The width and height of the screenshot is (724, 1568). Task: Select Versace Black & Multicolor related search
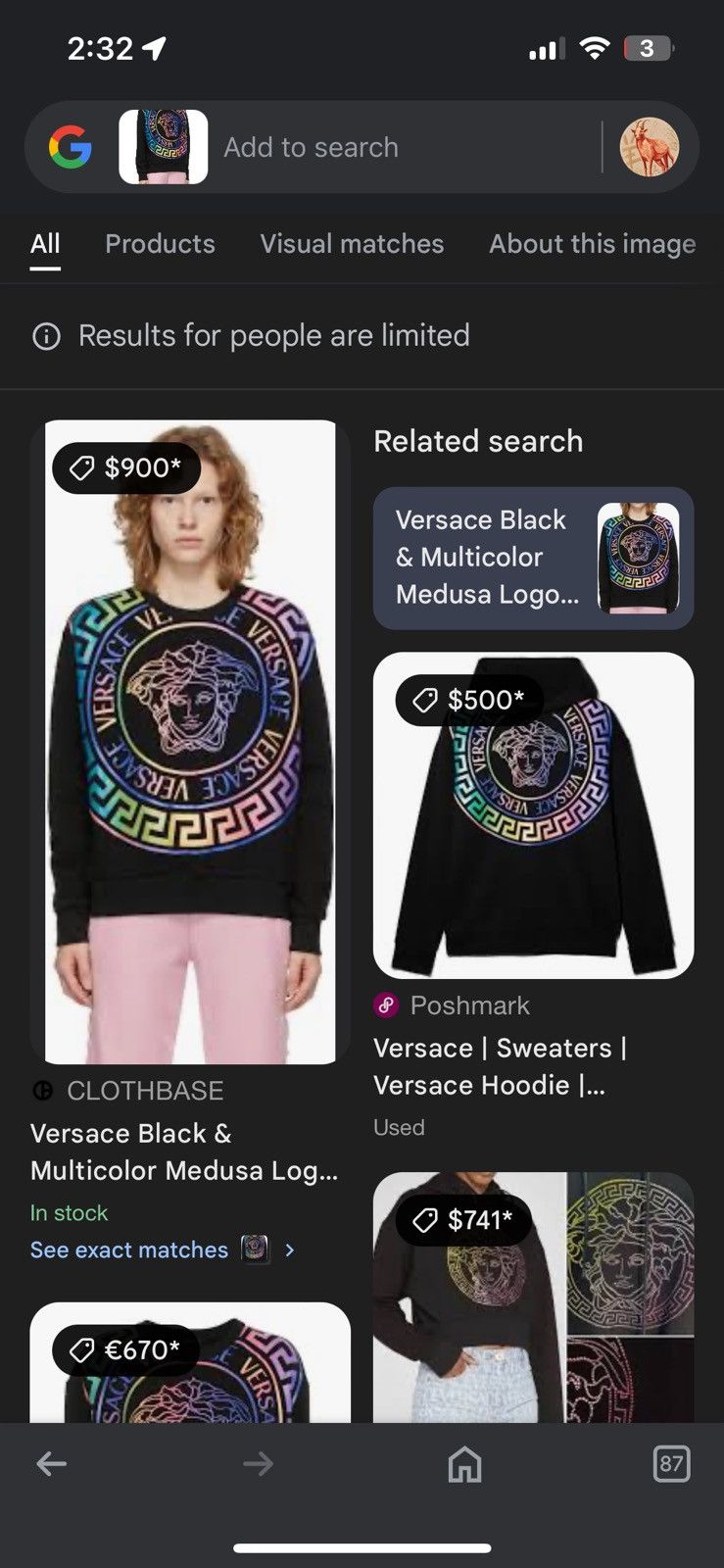click(x=533, y=558)
